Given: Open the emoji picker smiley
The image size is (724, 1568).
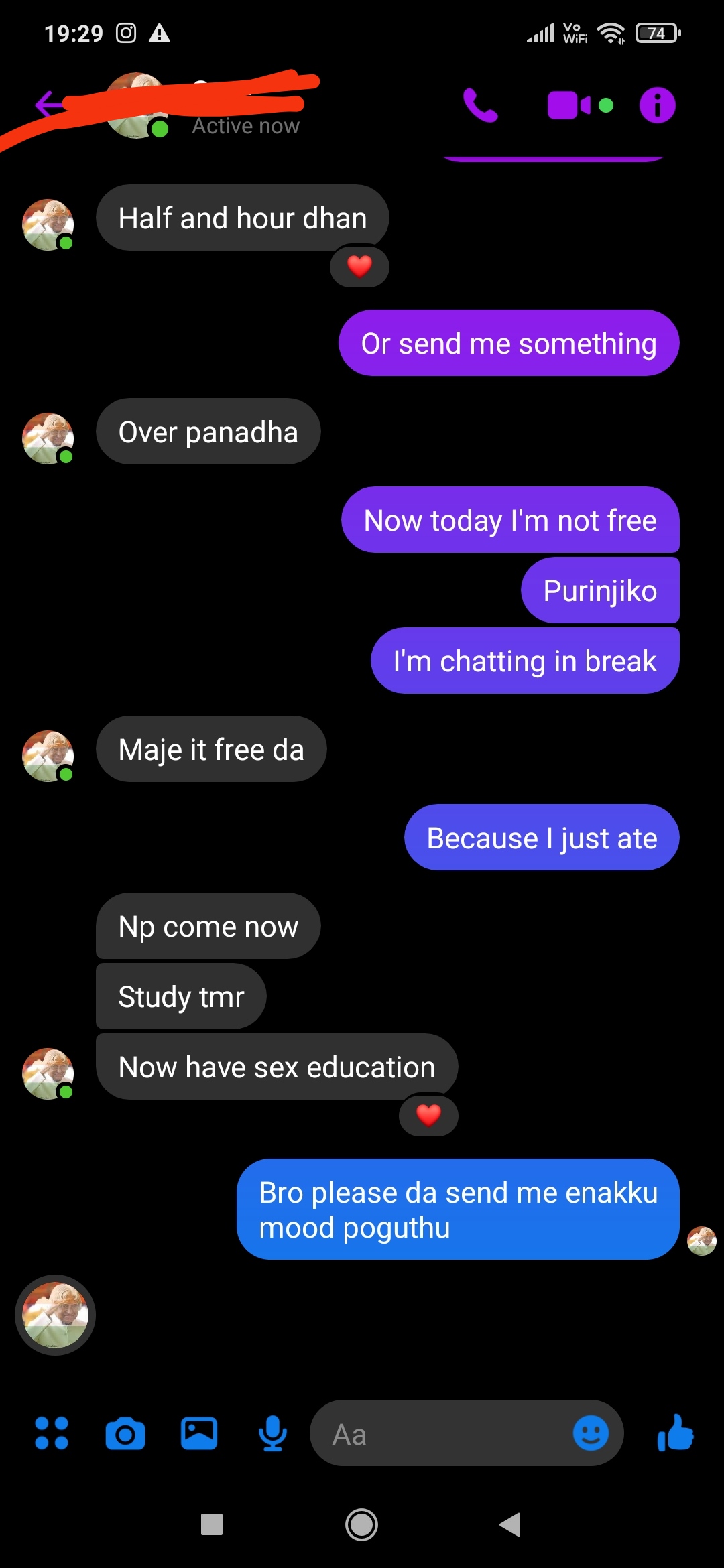Looking at the screenshot, I should pos(591,1433).
